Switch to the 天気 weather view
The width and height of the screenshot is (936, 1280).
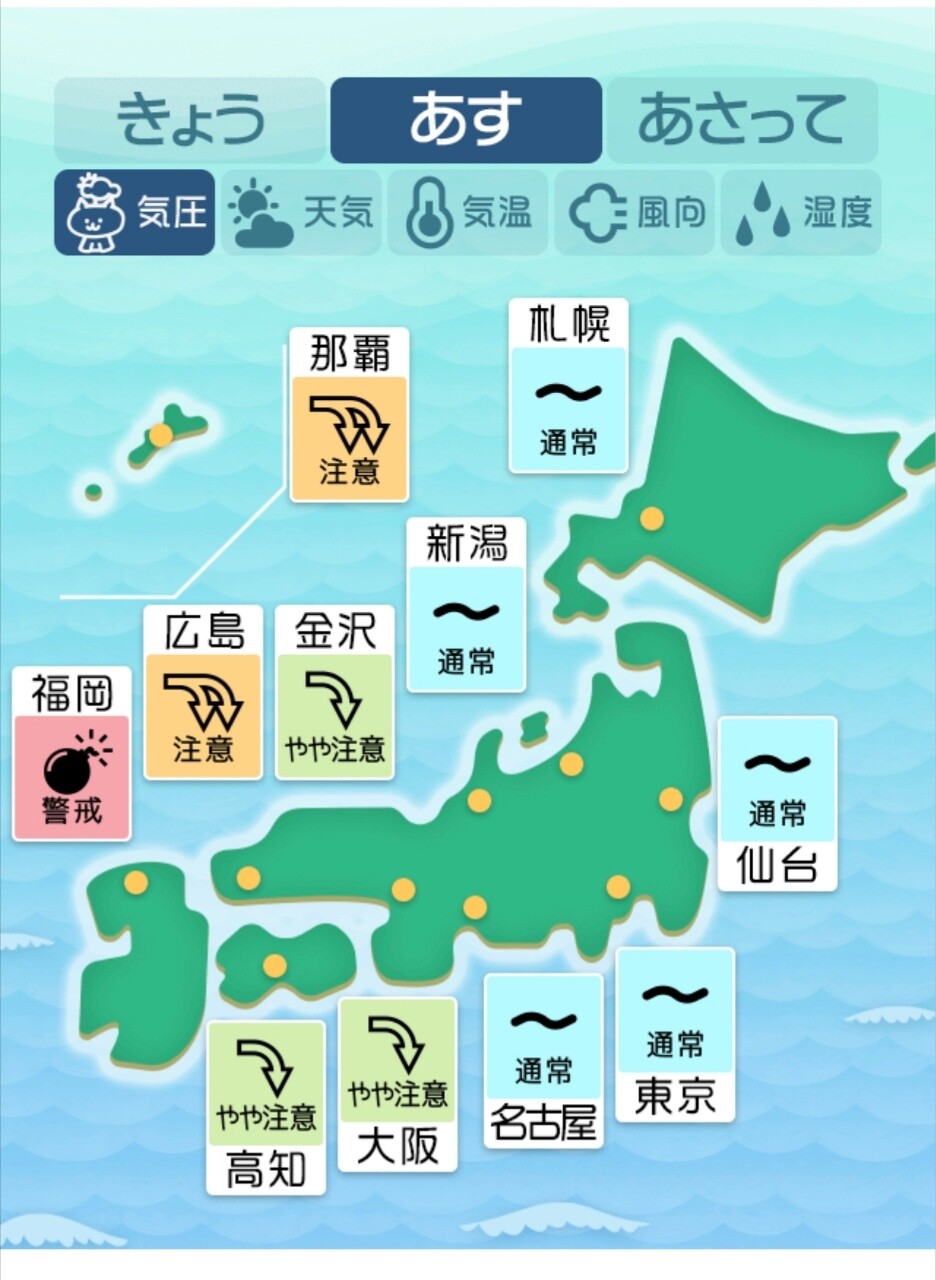click(301, 212)
